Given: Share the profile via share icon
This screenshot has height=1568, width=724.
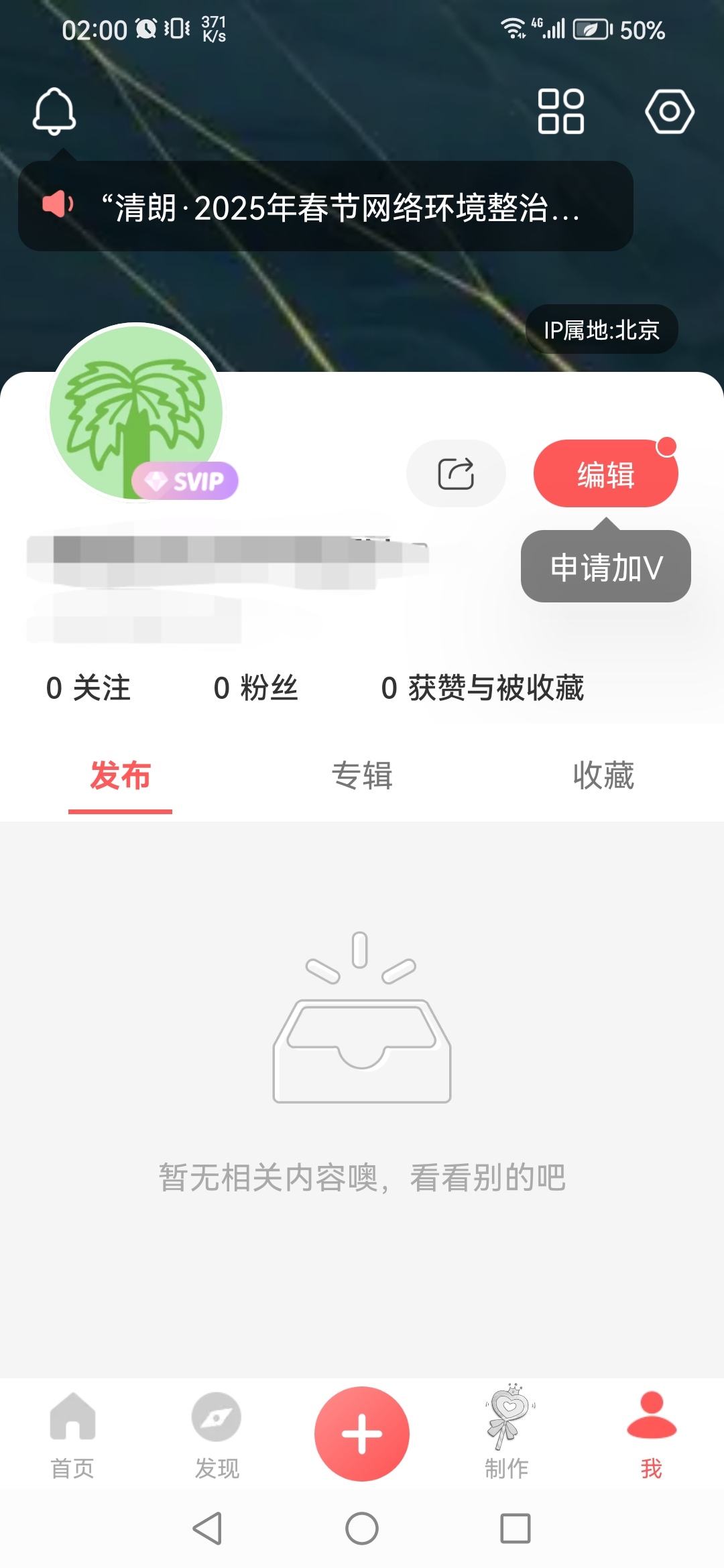Looking at the screenshot, I should click(456, 474).
